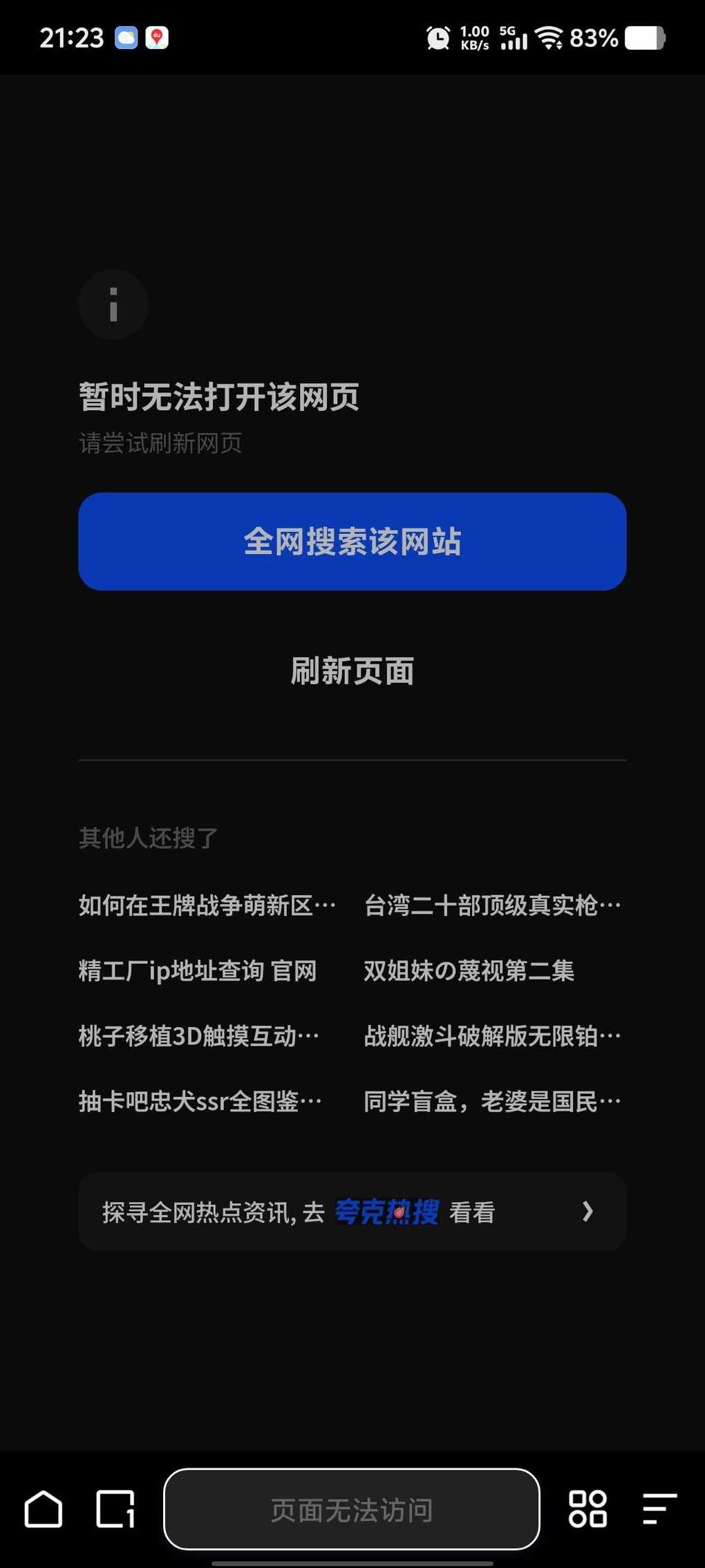Viewport: 705px width, 1568px height.
Task: Go to the browser home page
Action: [x=44, y=1509]
